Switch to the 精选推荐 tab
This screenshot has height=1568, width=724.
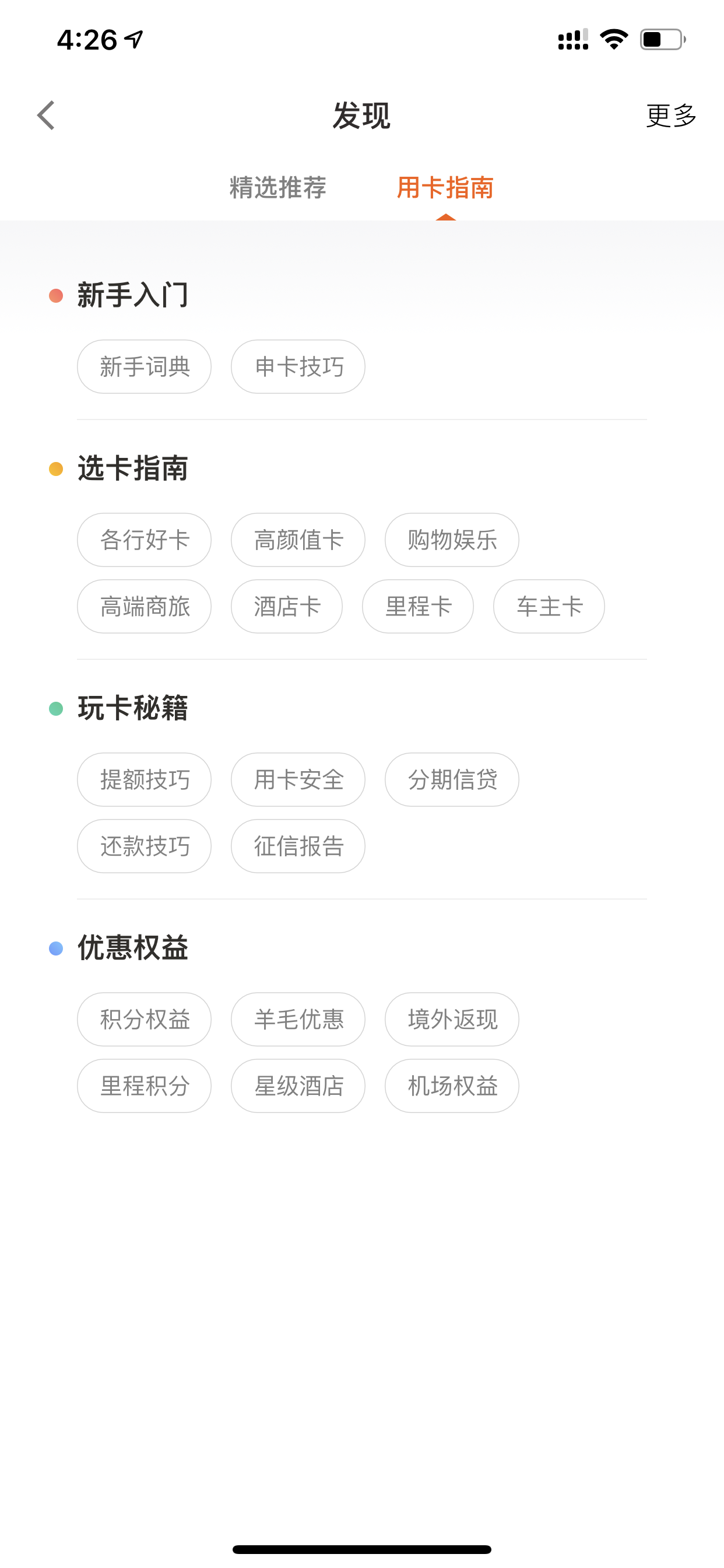click(x=278, y=187)
